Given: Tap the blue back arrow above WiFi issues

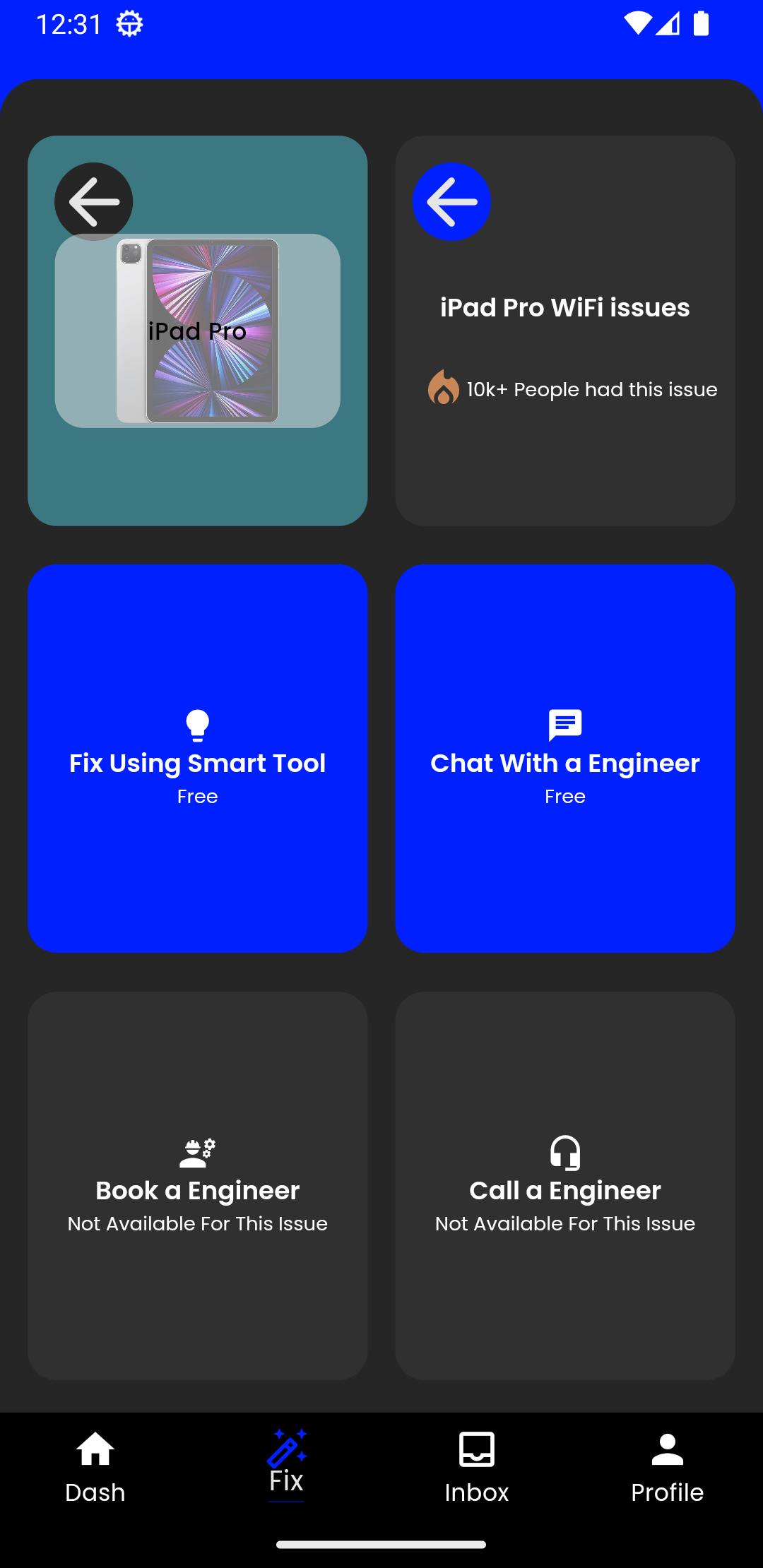Looking at the screenshot, I should [451, 201].
